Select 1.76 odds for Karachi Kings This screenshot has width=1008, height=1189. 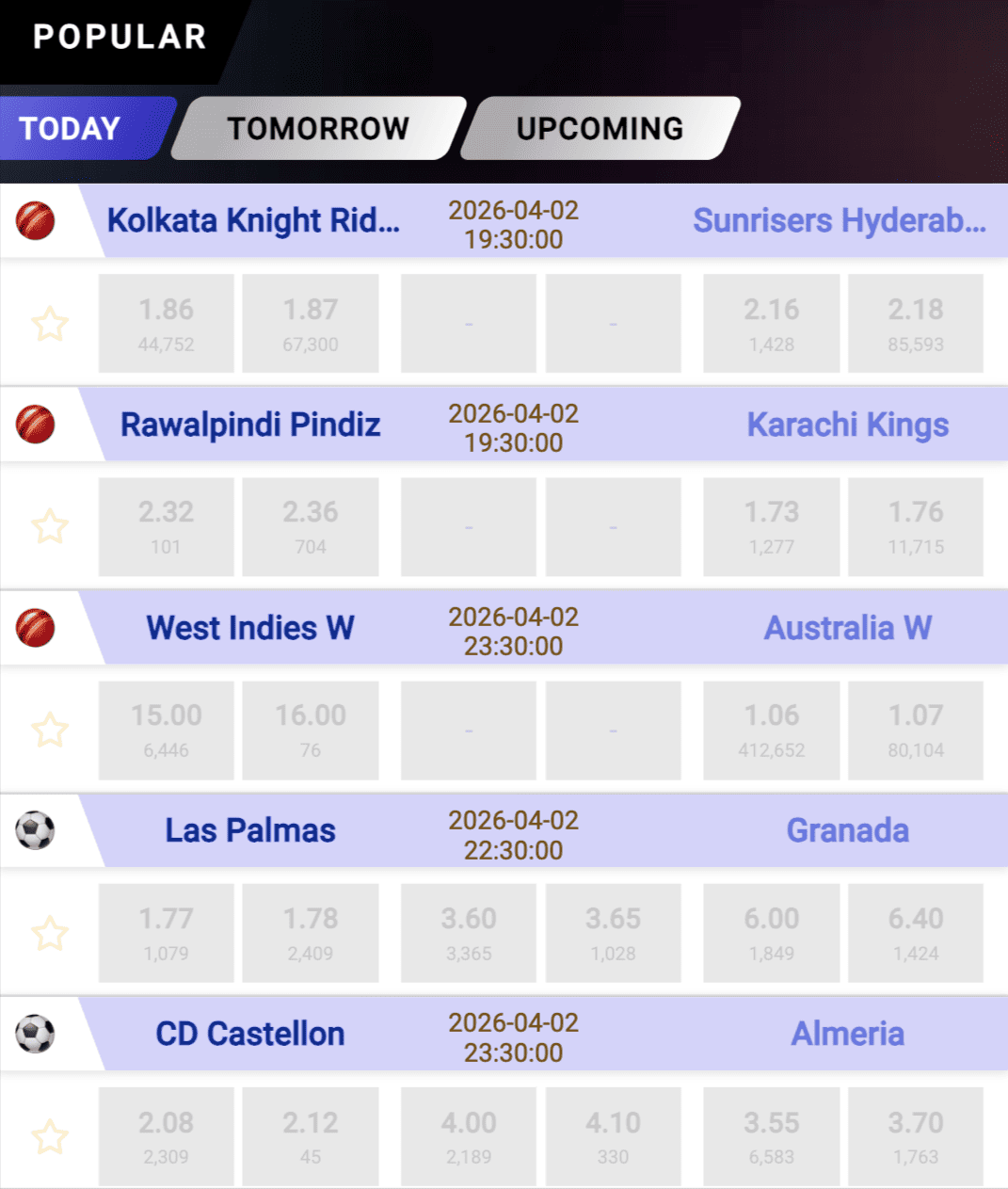coord(915,526)
